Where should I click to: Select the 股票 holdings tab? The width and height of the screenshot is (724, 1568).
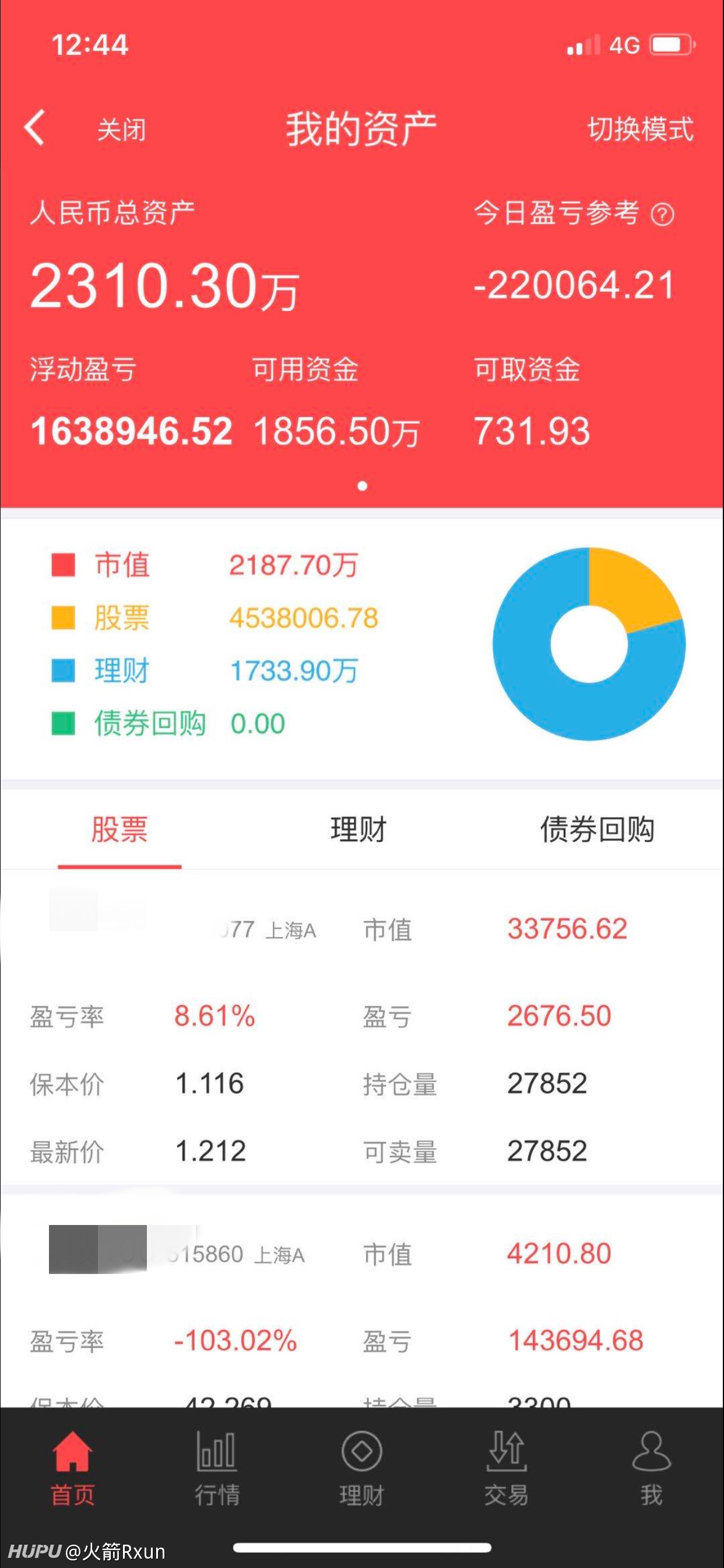(120, 829)
